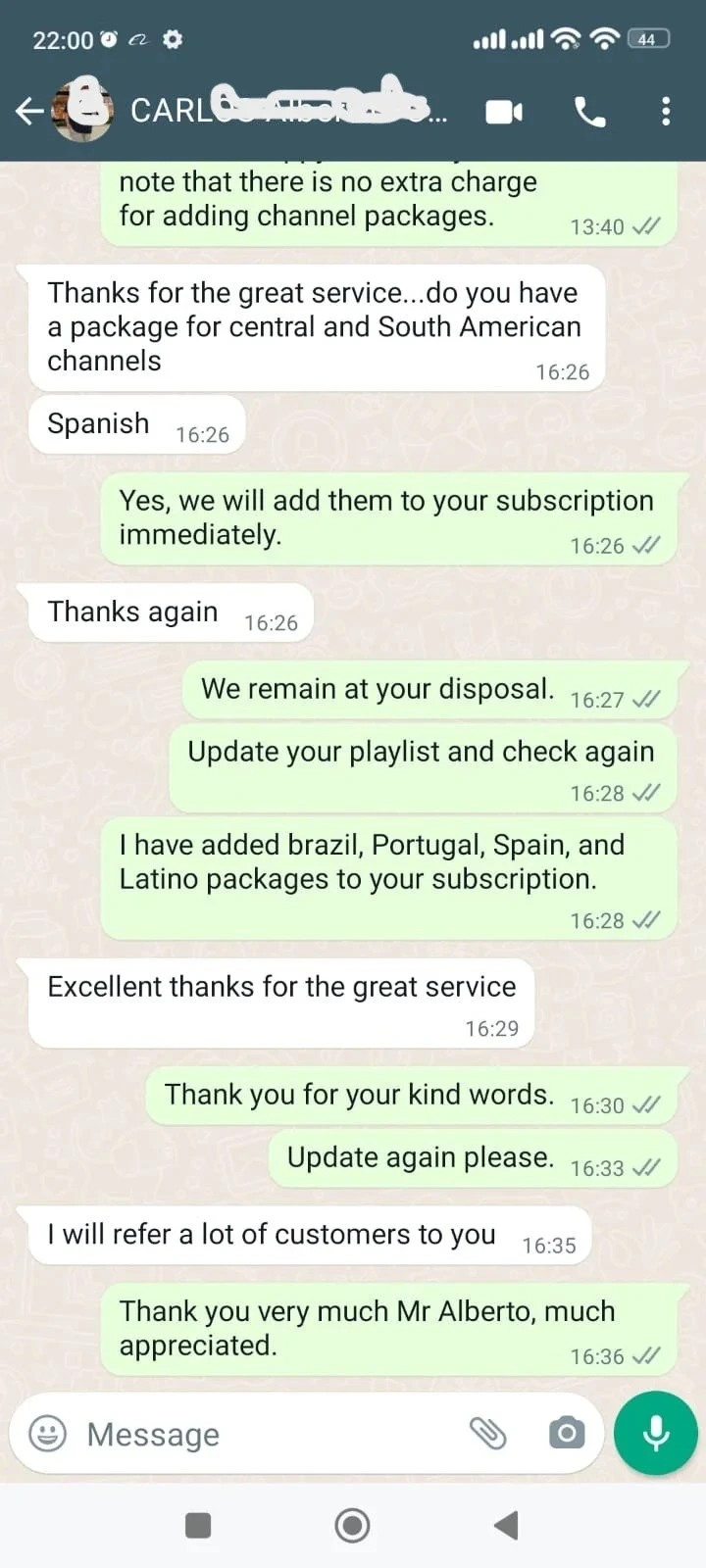706x1568 pixels.
Task: Attach a file with the paperclip
Action: [487, 1434]
